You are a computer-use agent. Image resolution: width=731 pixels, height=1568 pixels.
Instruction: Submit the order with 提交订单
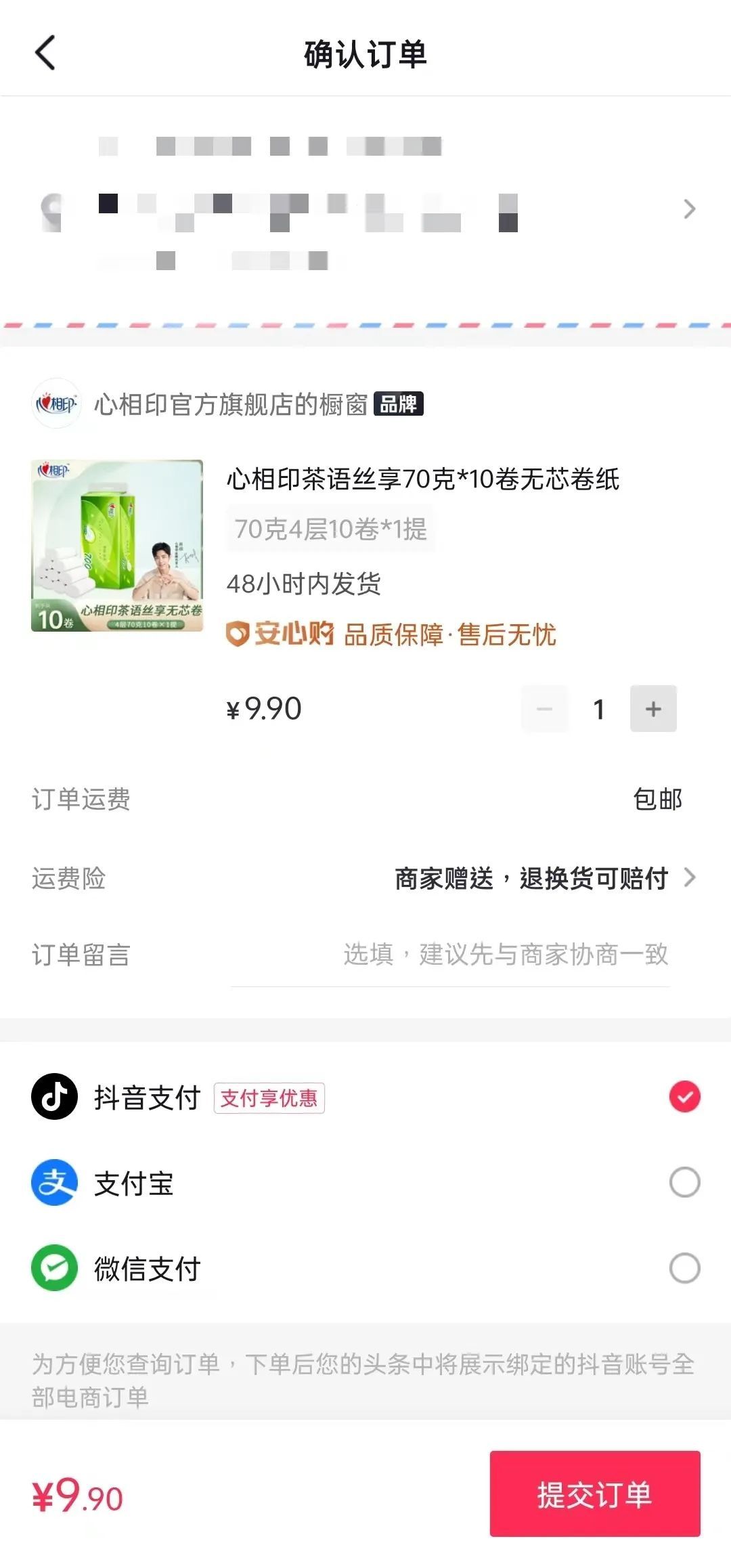click(x=594, y=1494)
